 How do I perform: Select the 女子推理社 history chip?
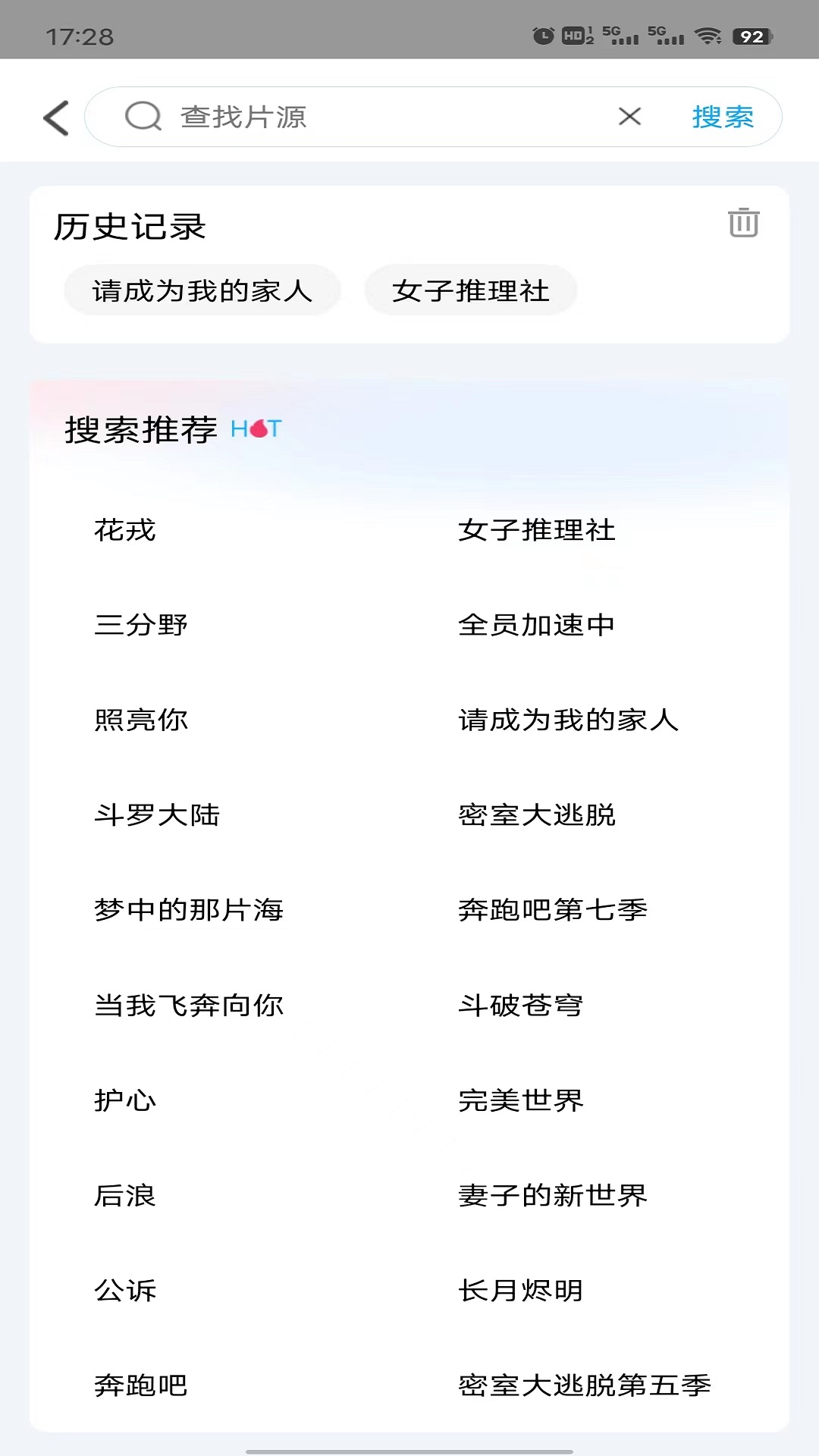(470, 290)
